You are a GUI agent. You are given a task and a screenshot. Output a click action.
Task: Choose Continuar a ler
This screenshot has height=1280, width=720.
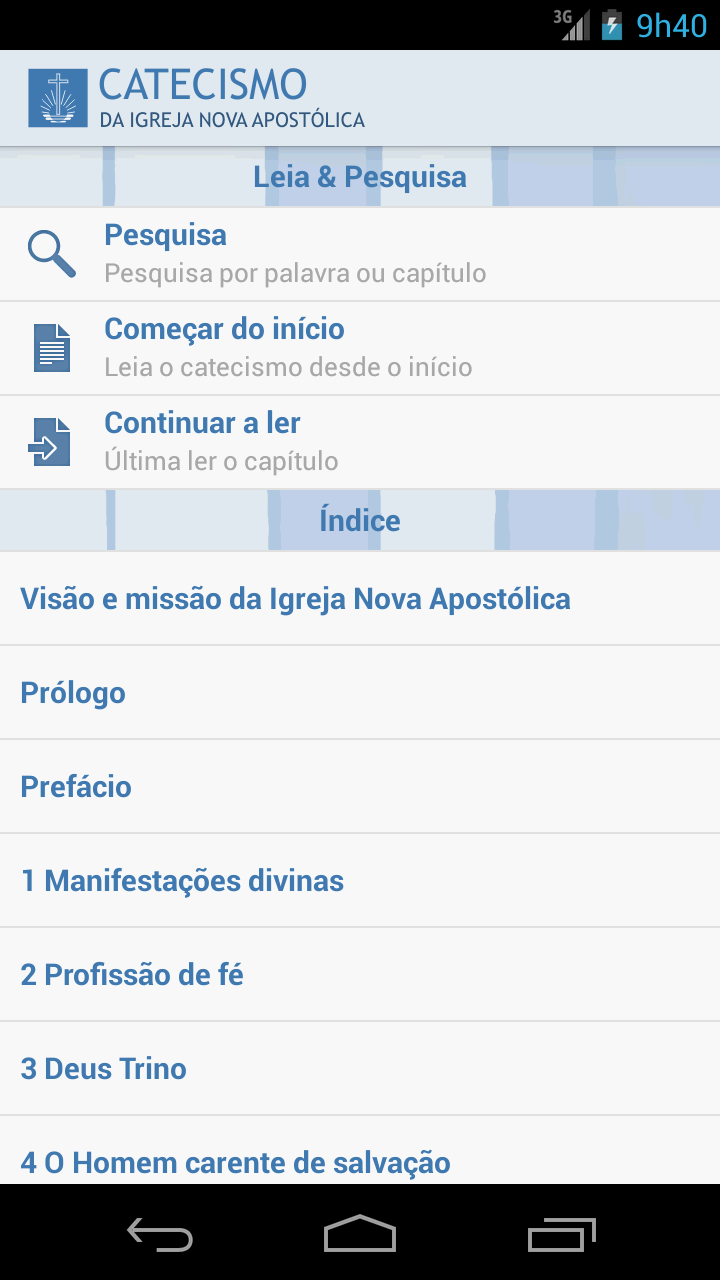pos(360,442)
